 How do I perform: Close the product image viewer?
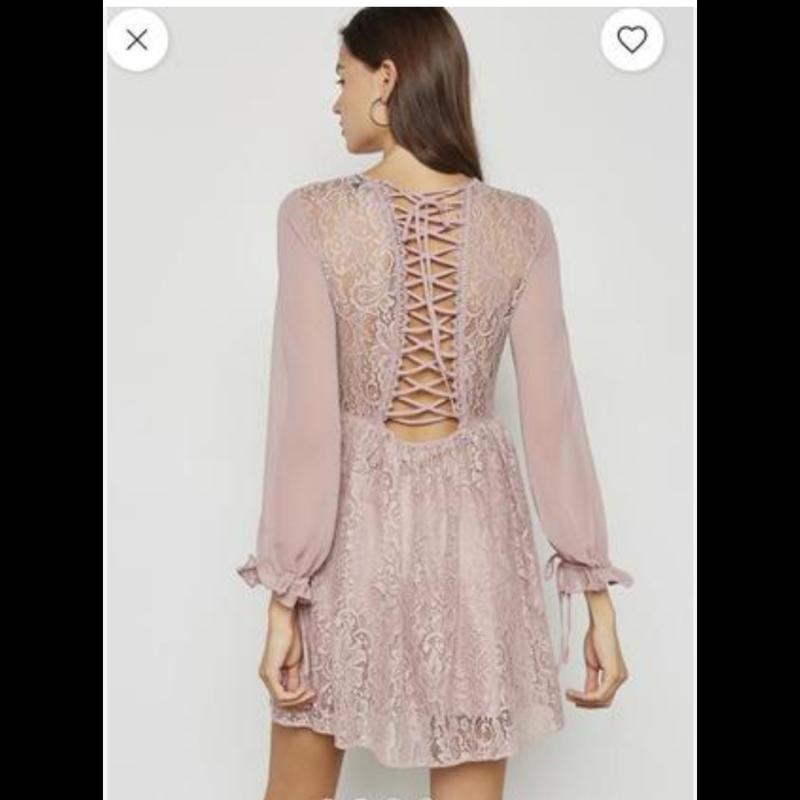(x=137, y=40)
